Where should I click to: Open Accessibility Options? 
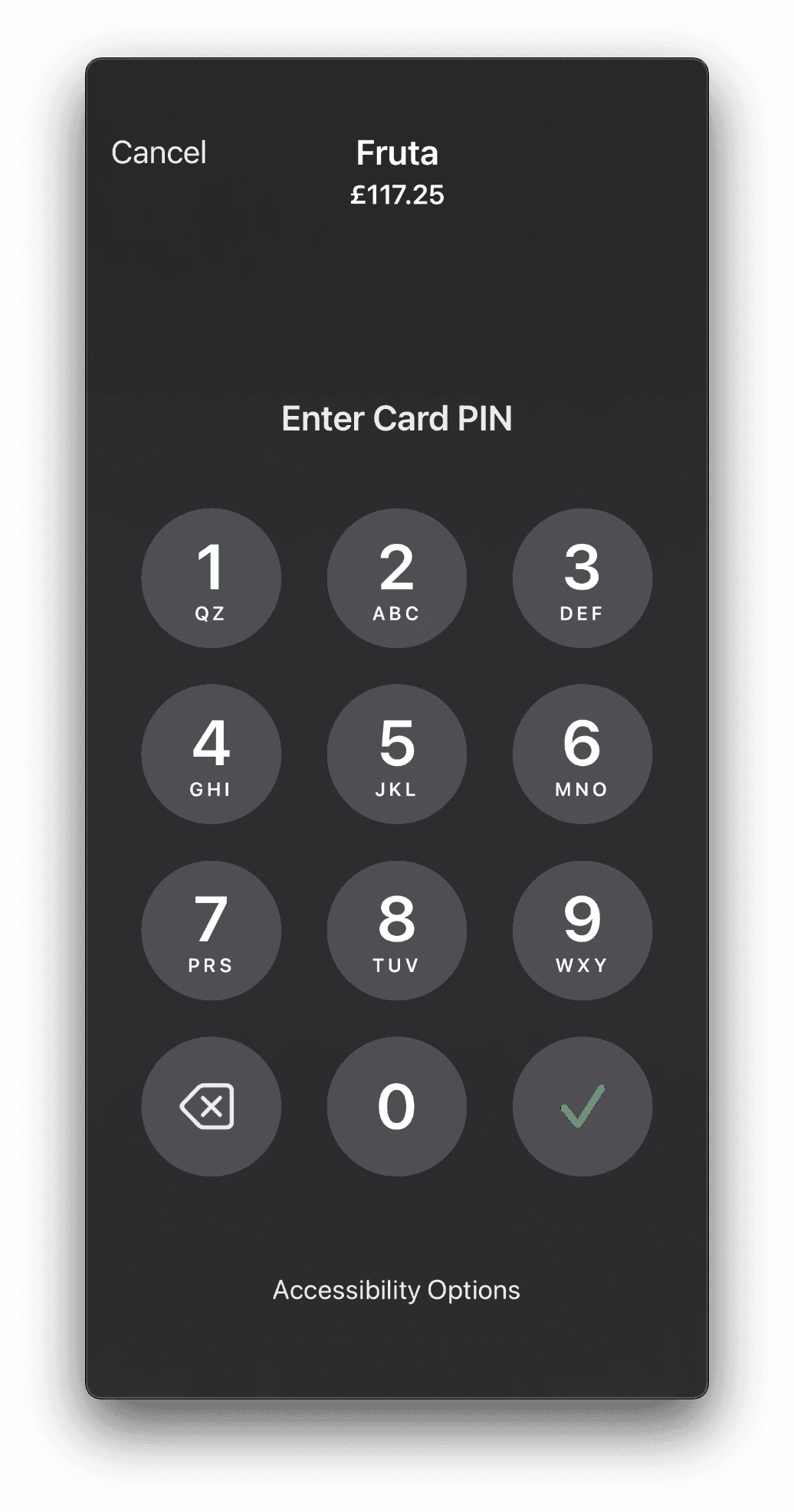[396, 1289]
